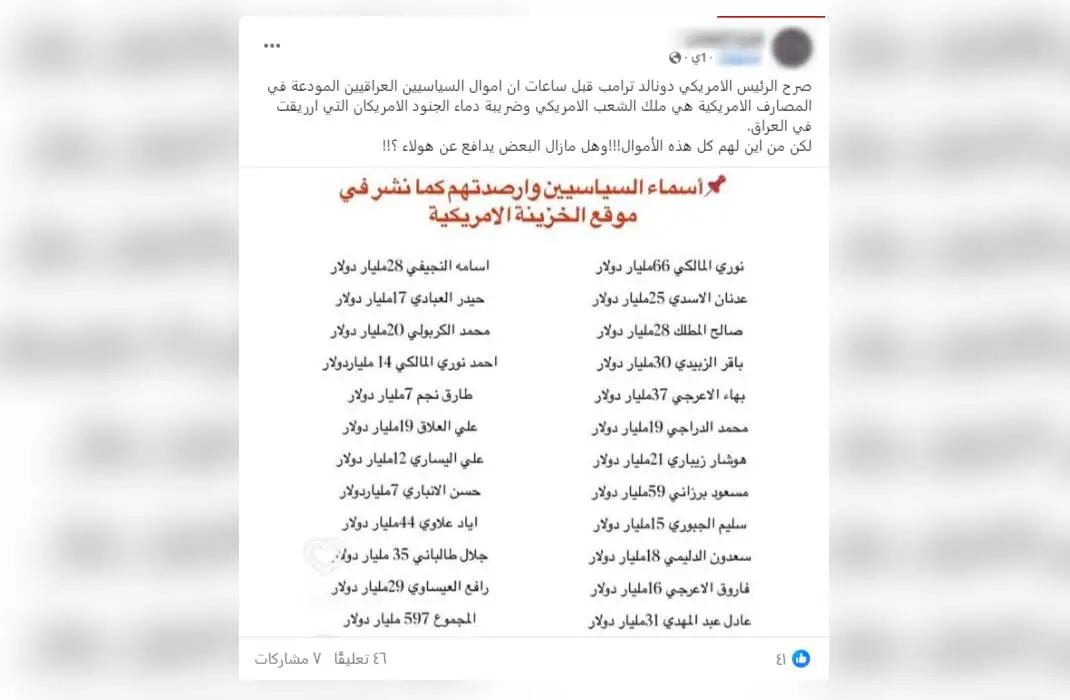Open the blurred profile picture of the poster
The image size is (1070, 700).
792,48
